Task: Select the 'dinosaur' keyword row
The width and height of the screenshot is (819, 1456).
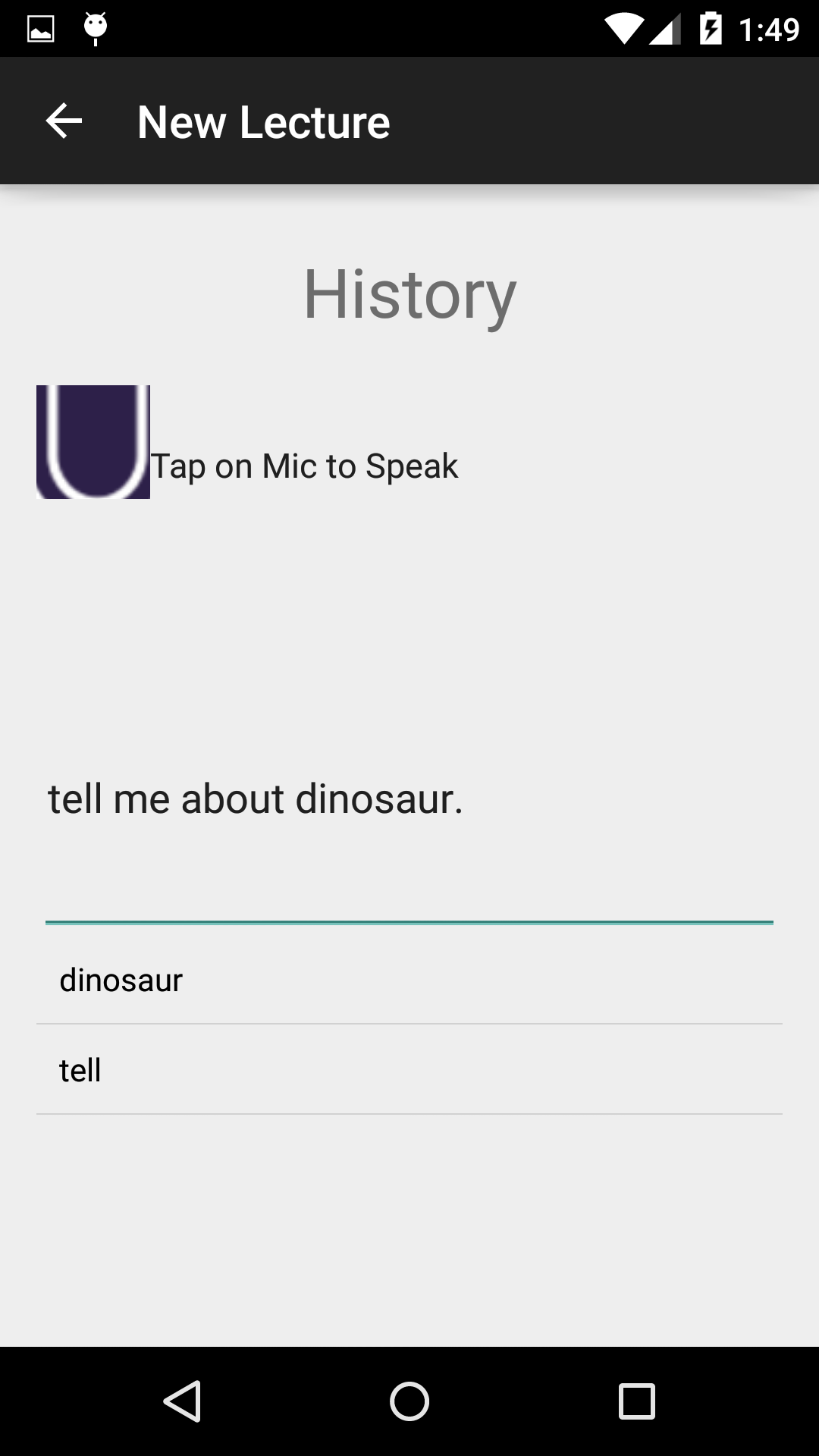Action: click(409, 980)
